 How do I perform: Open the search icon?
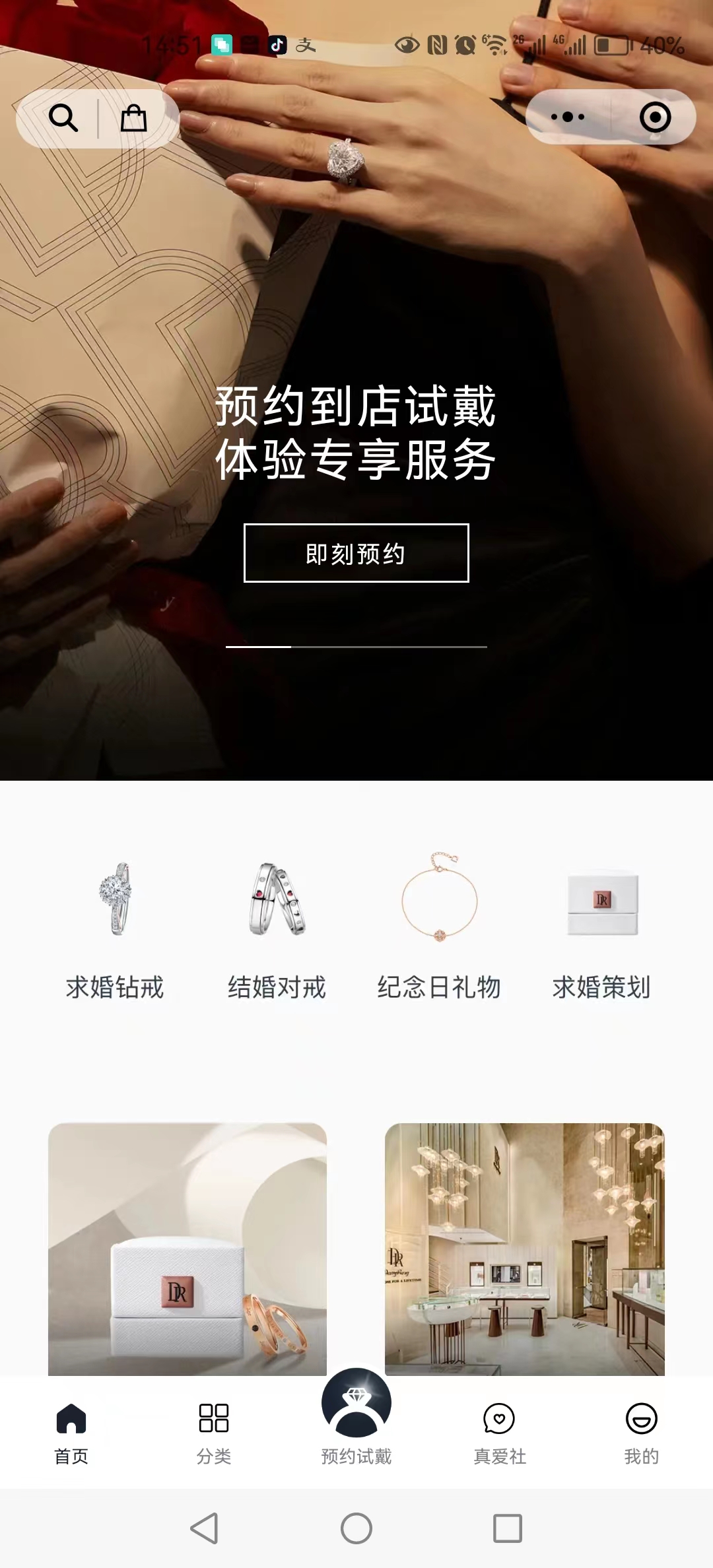[x=63, y=118]
